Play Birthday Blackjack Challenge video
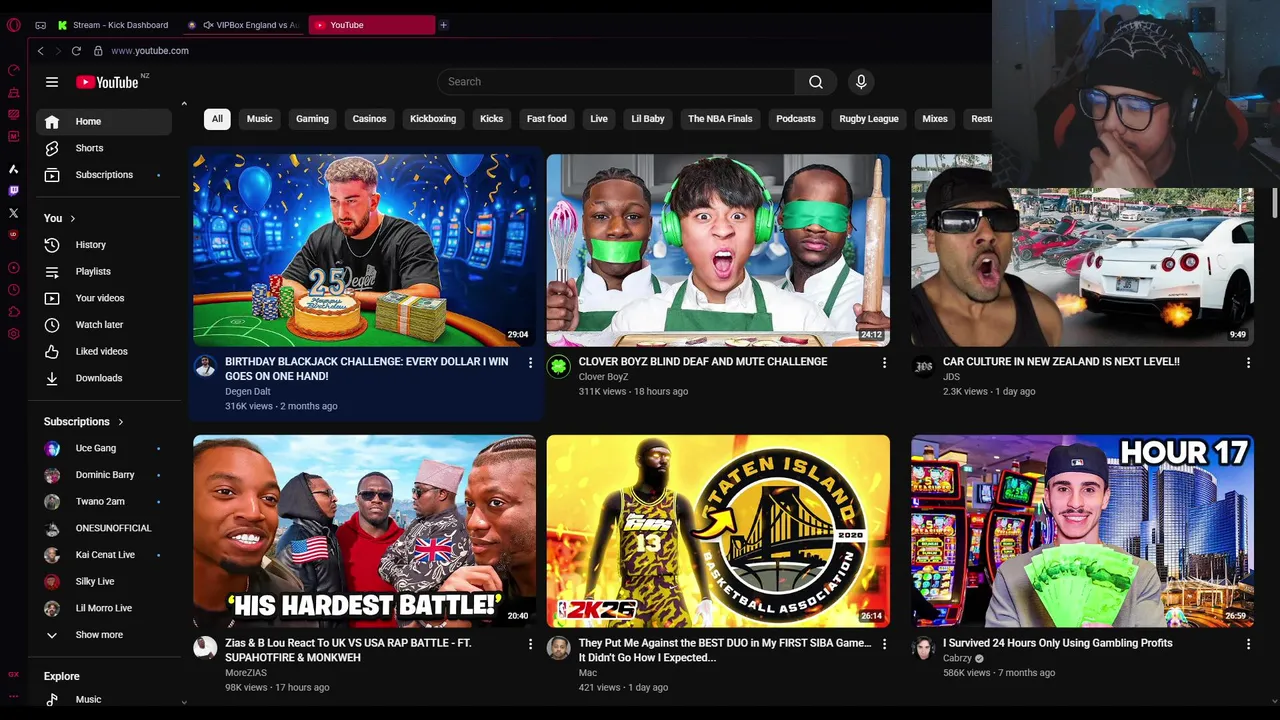1280x720 pixels. (x=364, y=250)
